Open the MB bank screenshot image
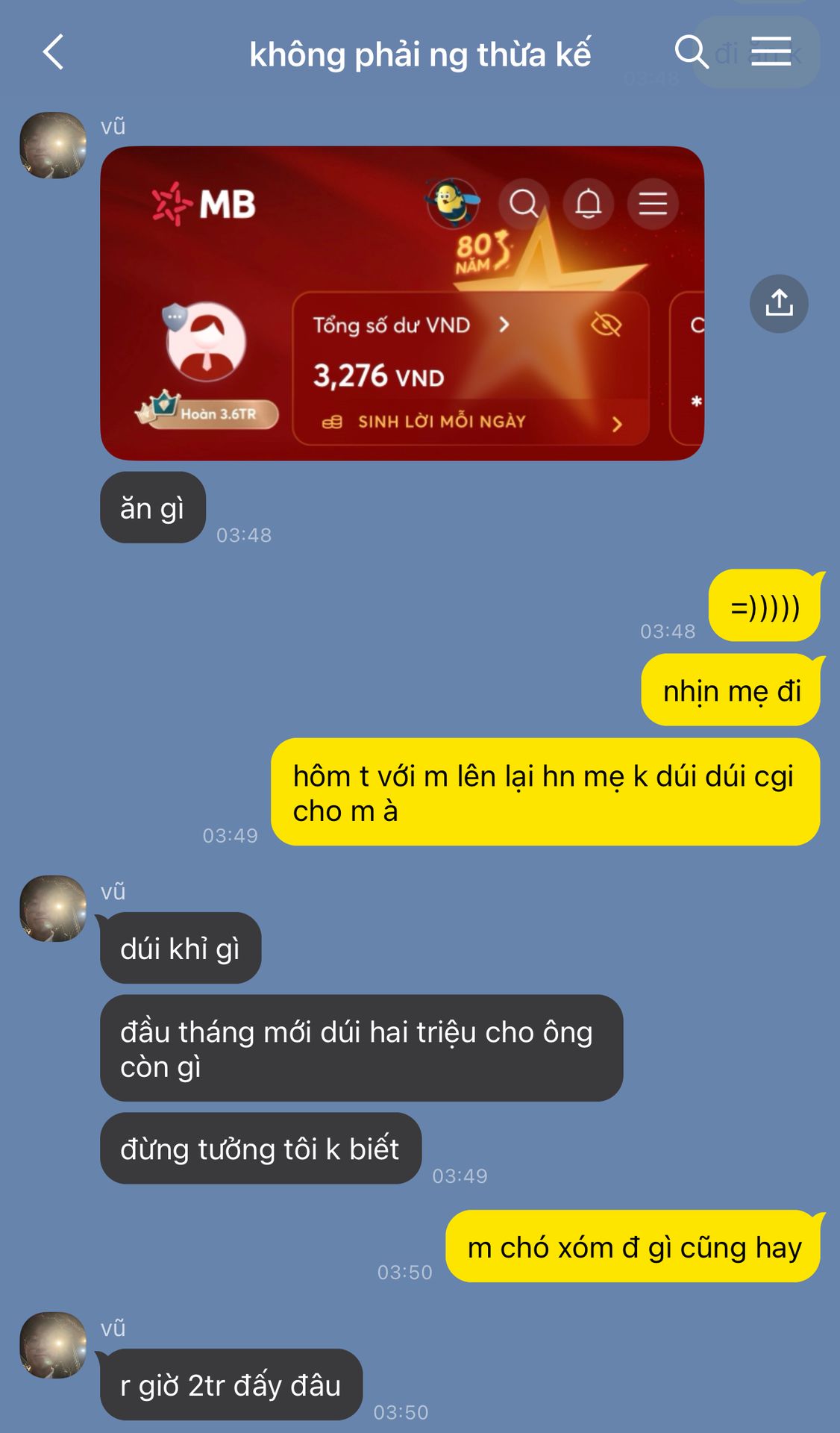 (402, 303)
